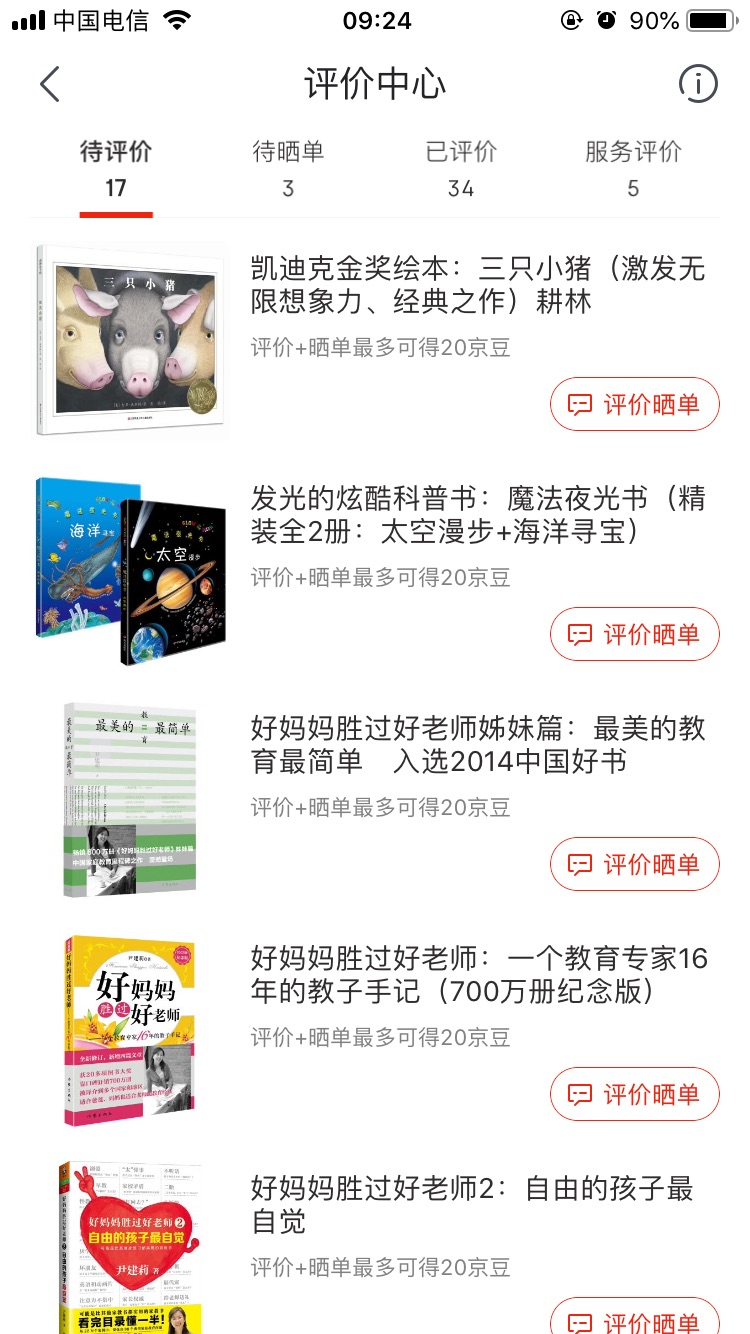The width and height of the screenshot is (750, 1334).
Task: Review the 魔法夜光书 order via 评价晒单
Action: click(634, 634)
